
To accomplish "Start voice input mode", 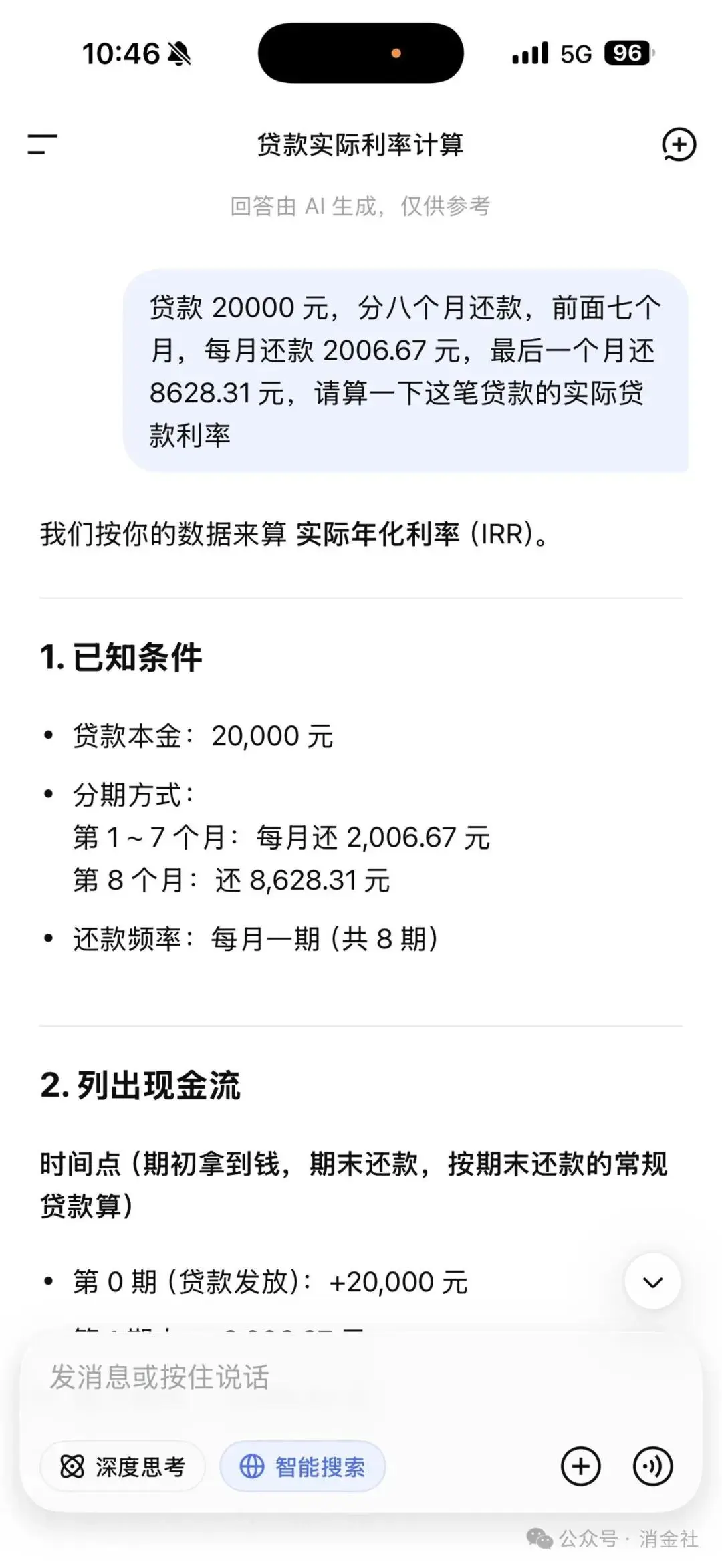I will click(652, 1466).
